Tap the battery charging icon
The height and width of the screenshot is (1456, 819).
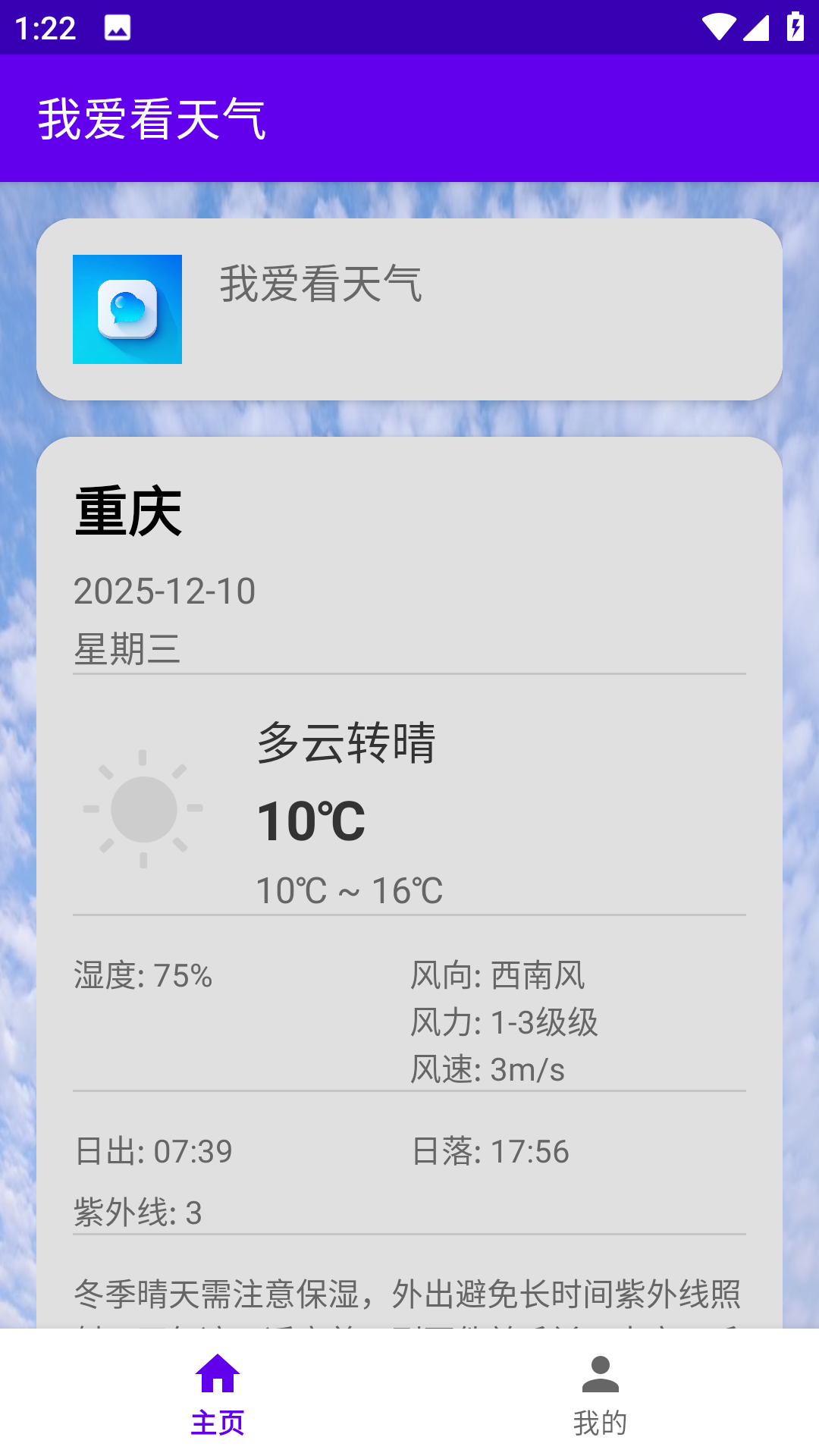(x=795, y=25)
